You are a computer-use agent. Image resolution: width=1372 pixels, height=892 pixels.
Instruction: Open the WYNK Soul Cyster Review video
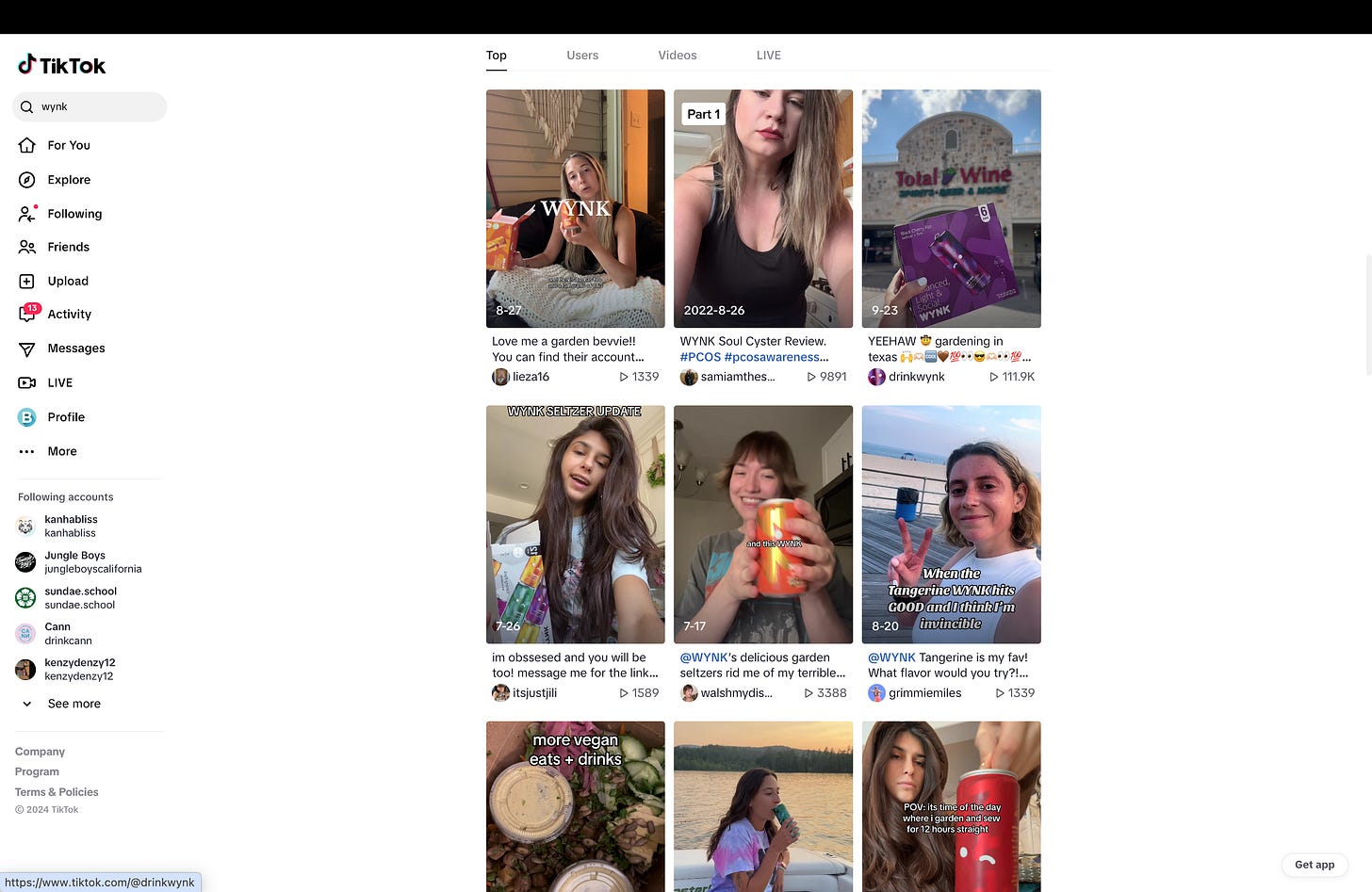(763, 208)
